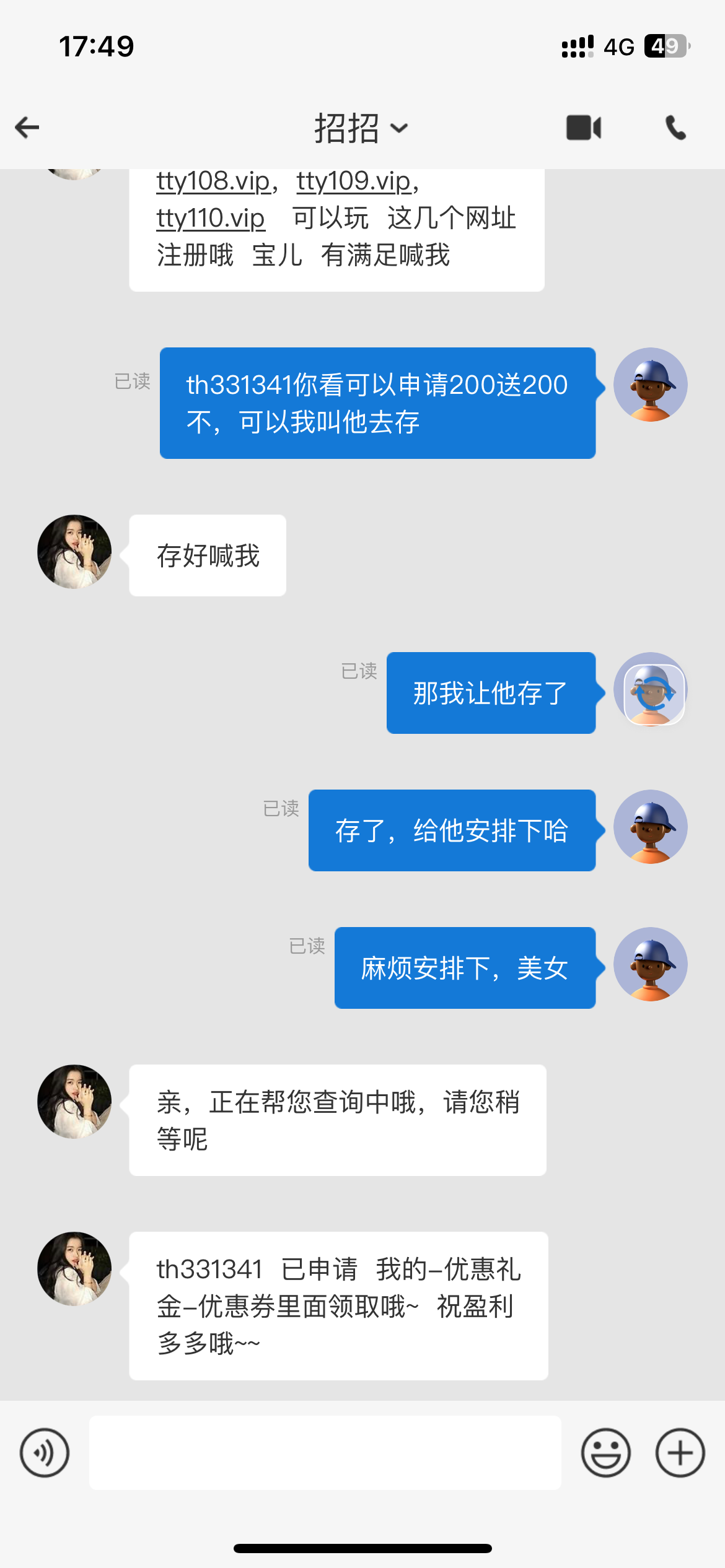Expand chat options via the chevron next to 招招
725x1568 pixels.
pyautogui.click(x=400, y=128)
